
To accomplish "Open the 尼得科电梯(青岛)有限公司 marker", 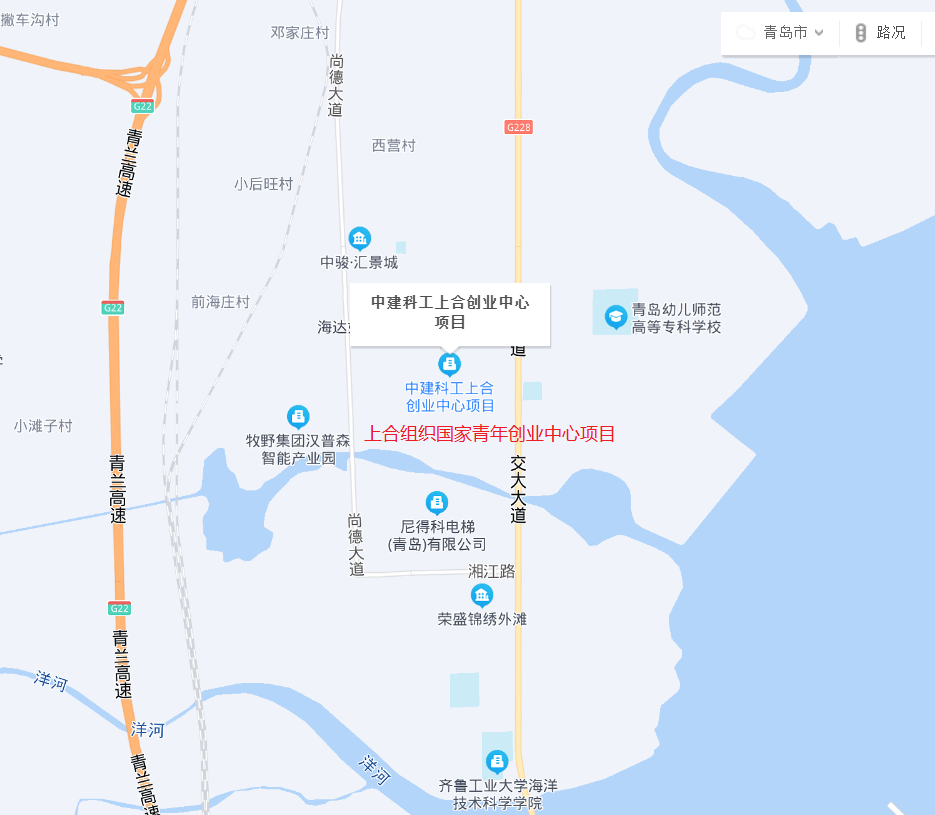I will coord(436,502).
